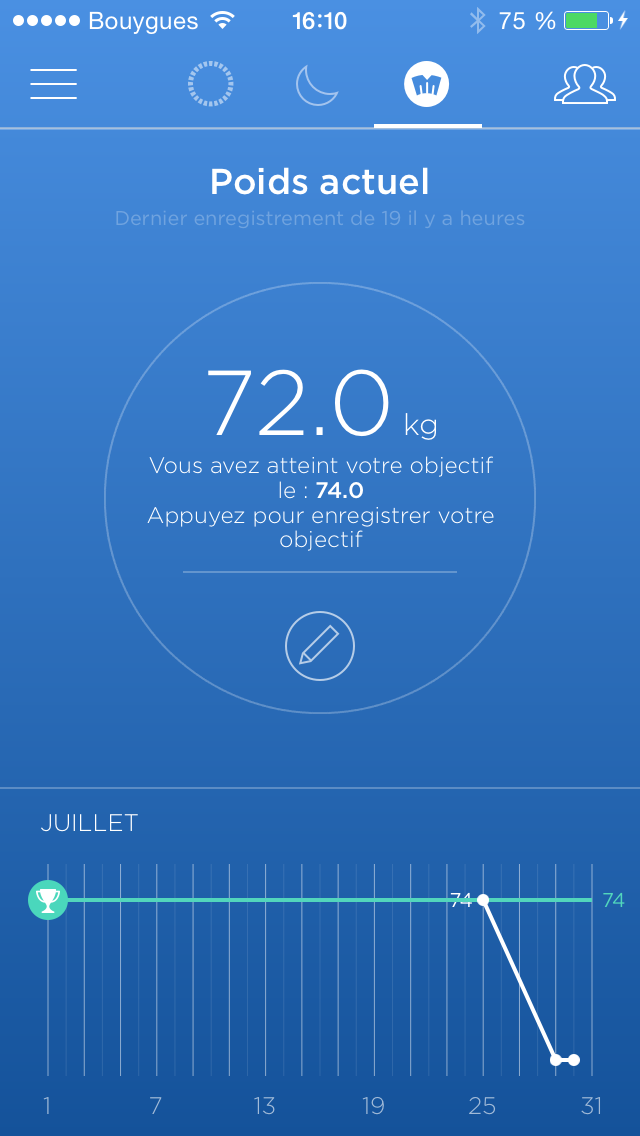Switch to the activity ring tab
The height and width of the screenshot is (1136, 640).
210,85
